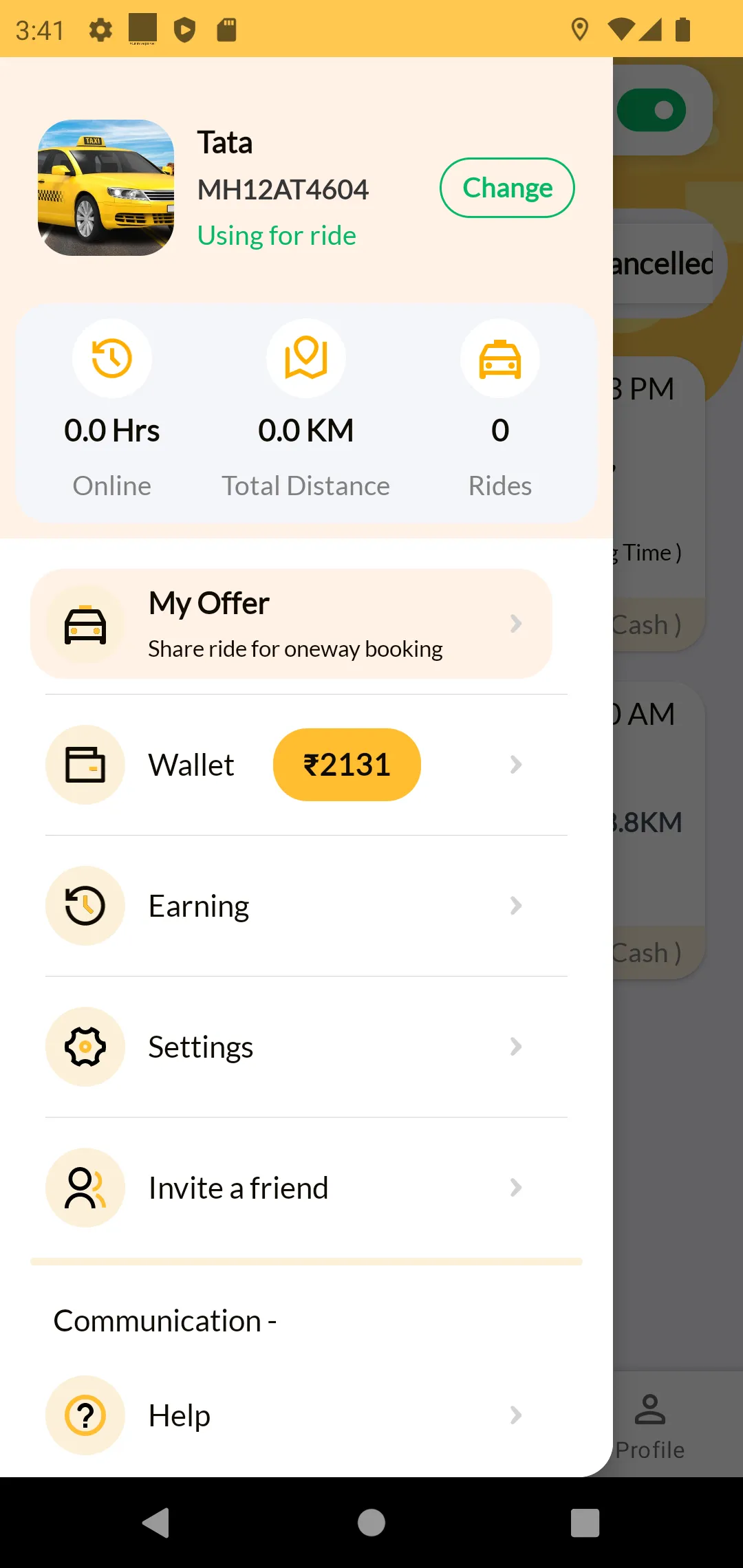
Task: Click the Tata taxi vehicle thumbnail
Action: [x=106, y=188]
